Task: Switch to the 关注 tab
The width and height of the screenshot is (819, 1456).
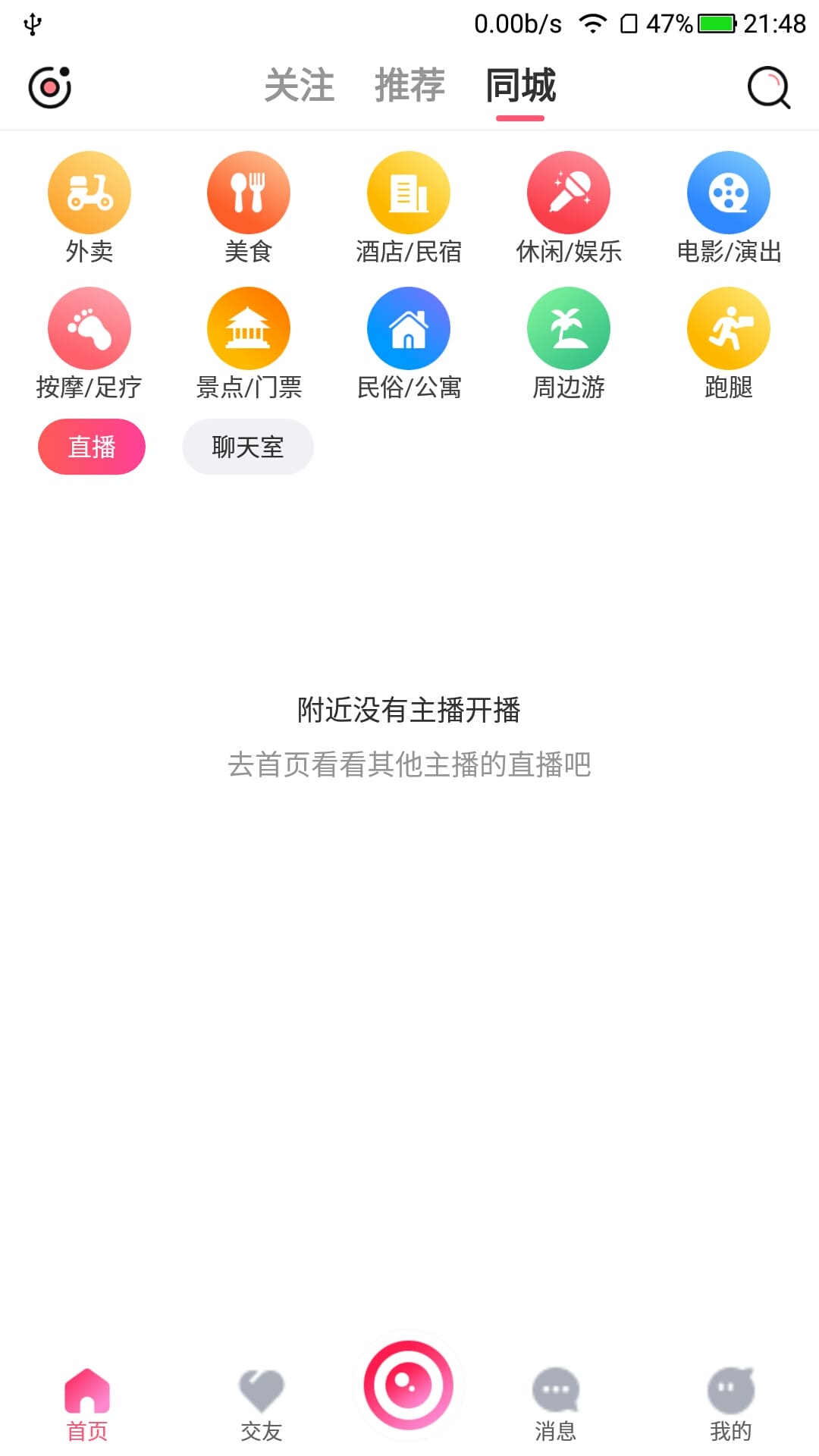Action: coord(299,85)
